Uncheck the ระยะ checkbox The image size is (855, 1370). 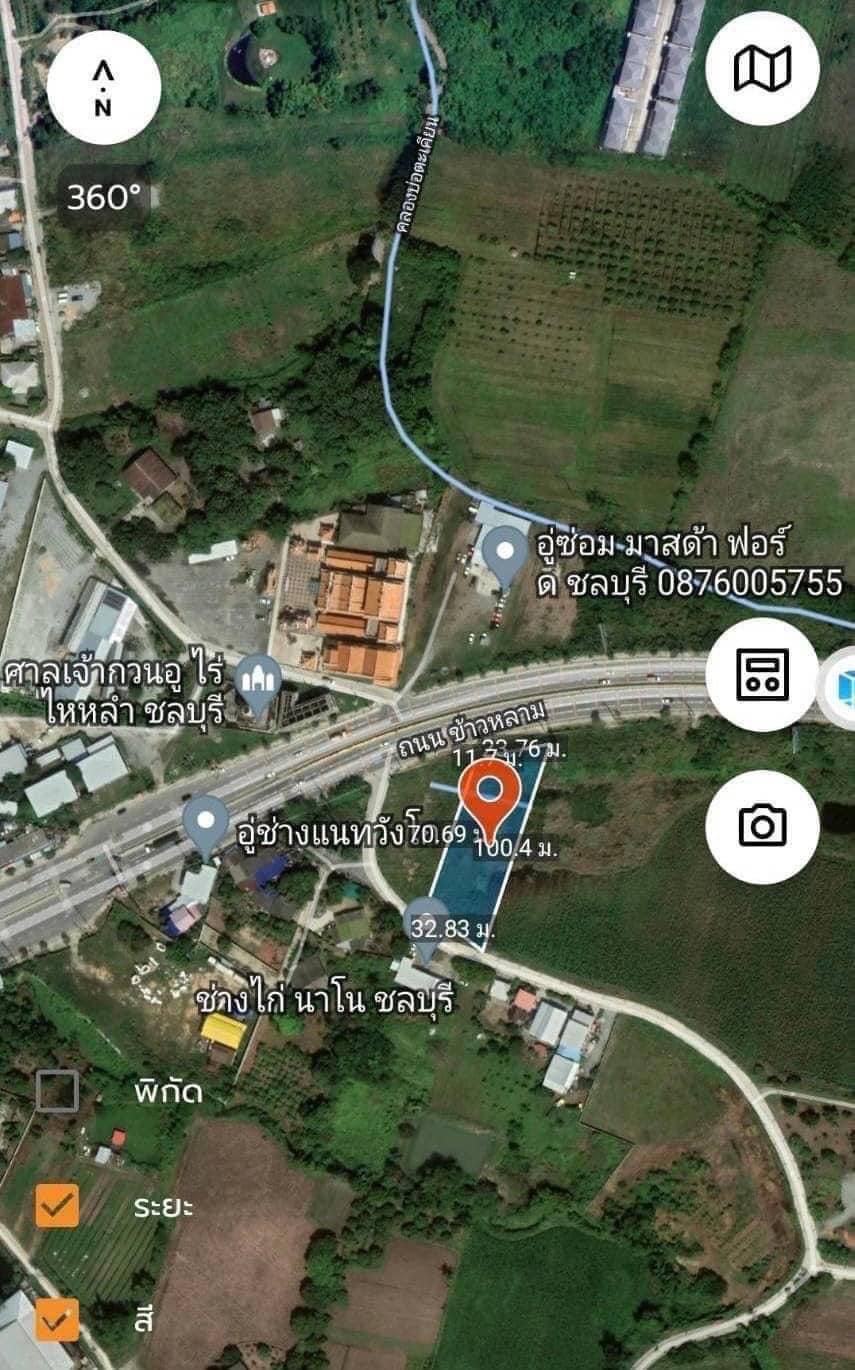57,1205
